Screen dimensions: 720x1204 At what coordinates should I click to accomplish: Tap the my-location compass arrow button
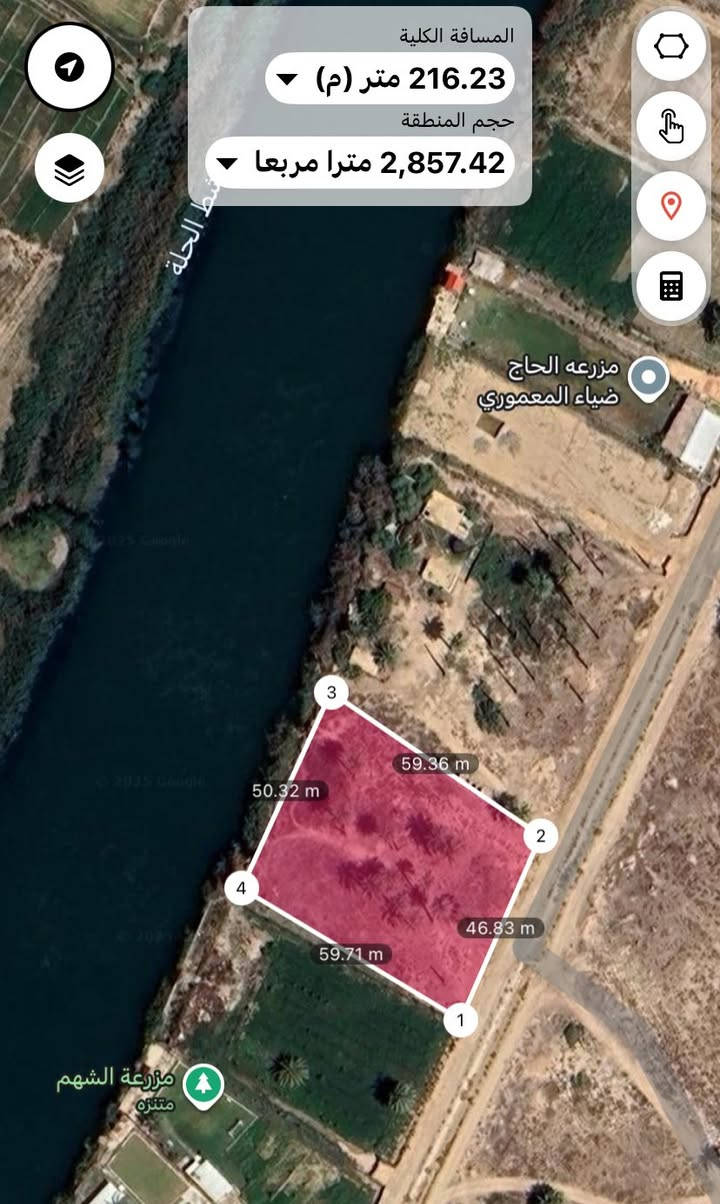pos(69,67)
